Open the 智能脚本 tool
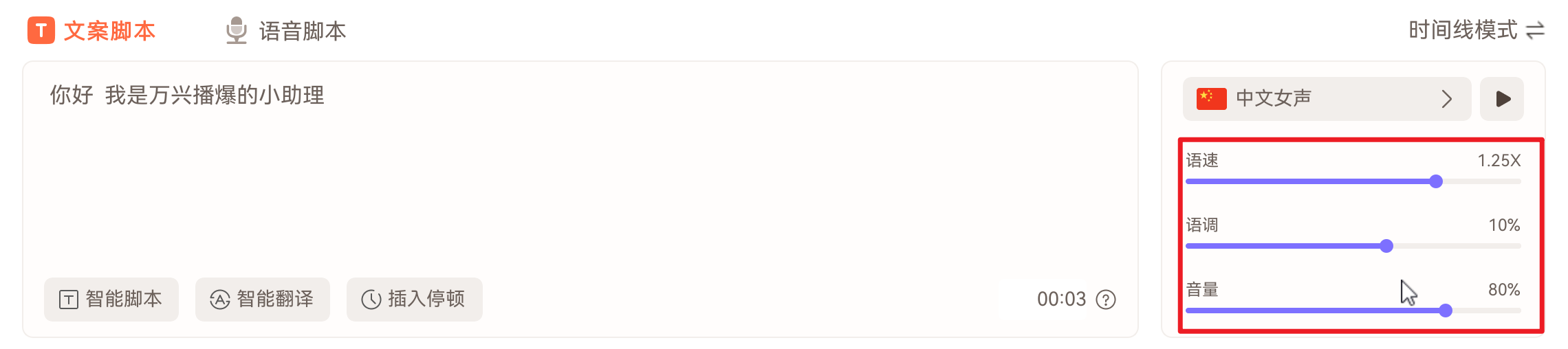Viewport: 1568px width, 349px height. [111, 299]
